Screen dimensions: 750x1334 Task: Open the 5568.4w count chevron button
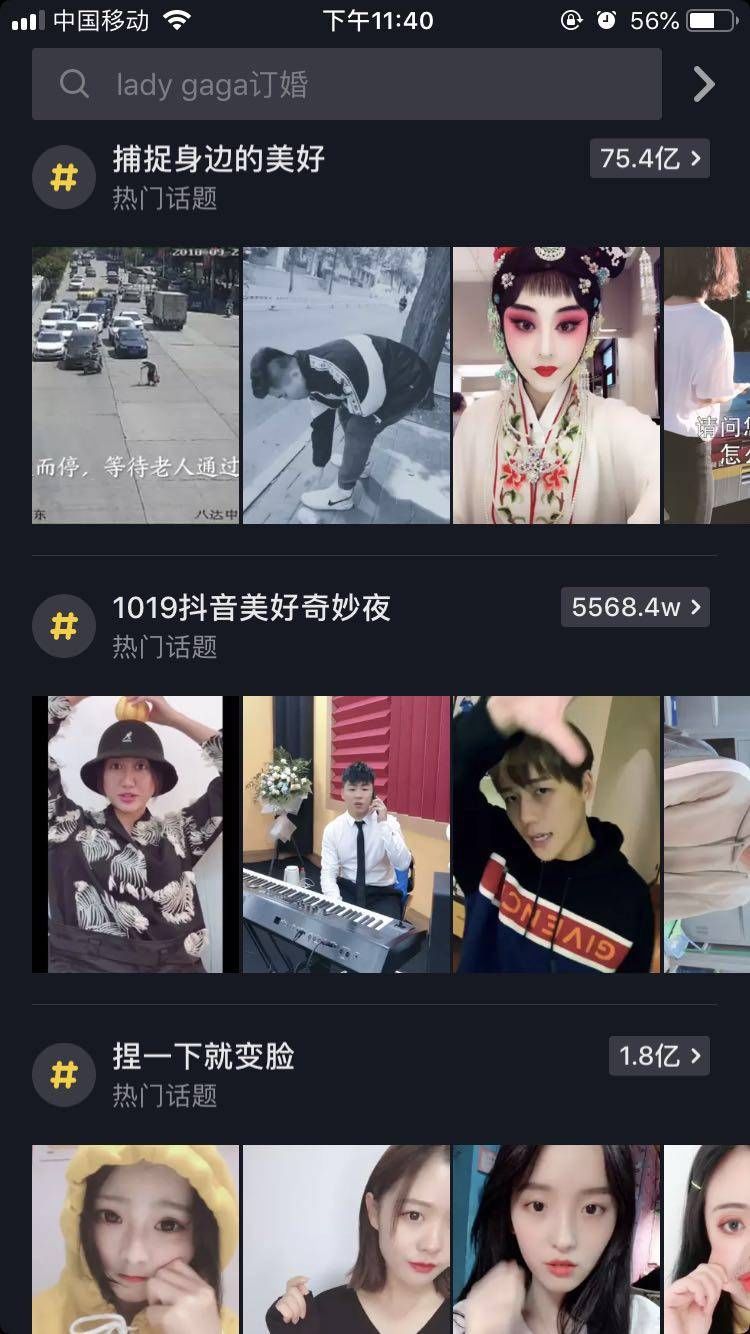pos(635,607)
